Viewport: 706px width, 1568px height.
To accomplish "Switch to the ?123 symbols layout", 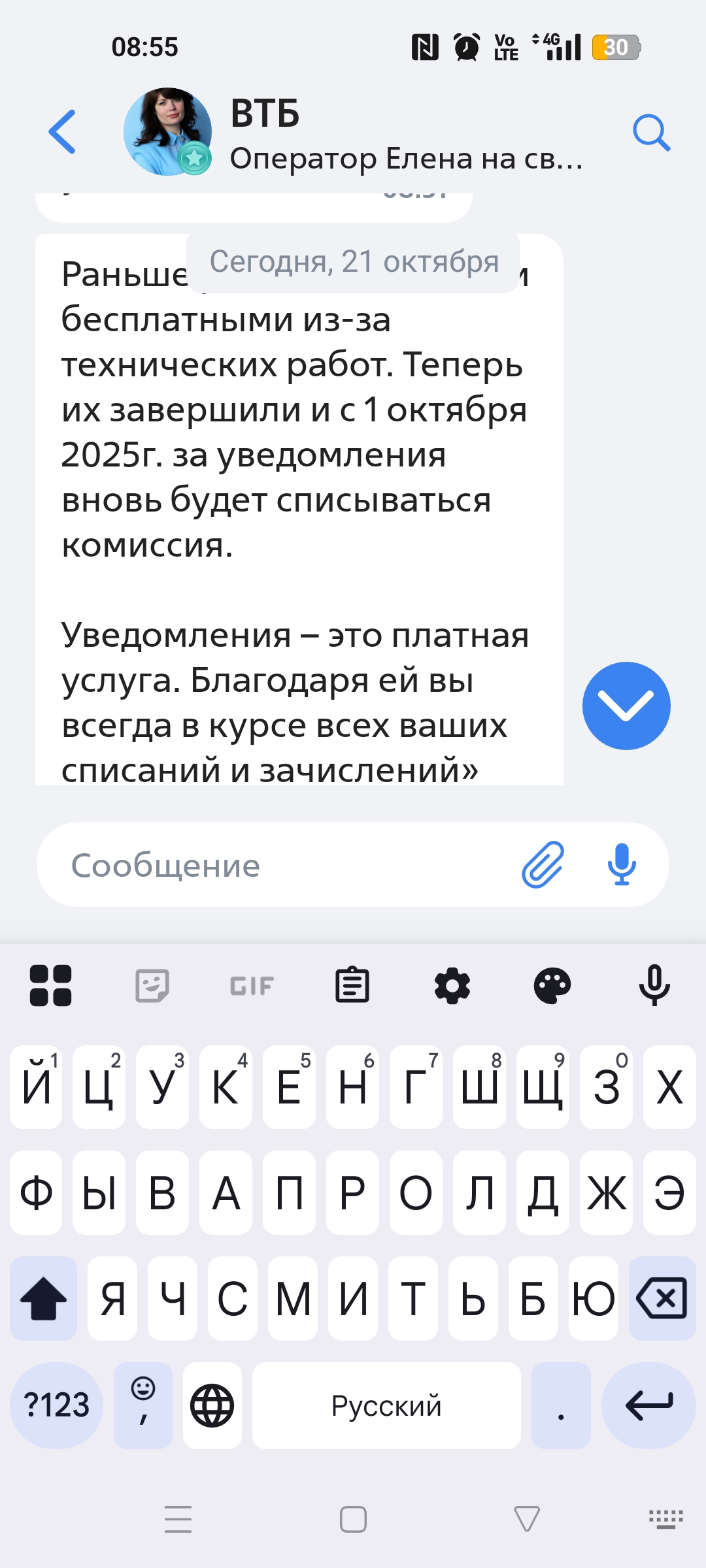I will click(56, 1405).
